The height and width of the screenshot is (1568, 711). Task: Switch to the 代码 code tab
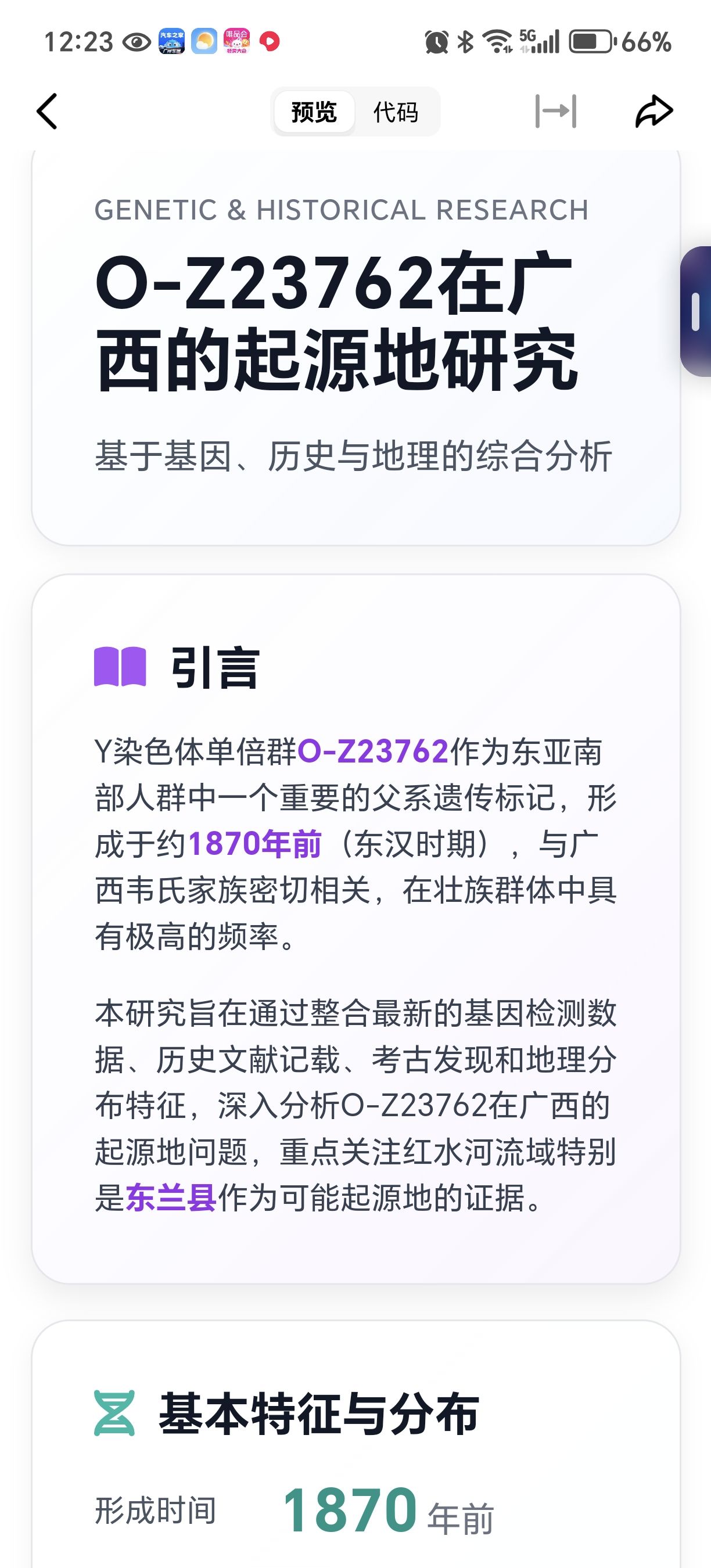tap(396, 112)
